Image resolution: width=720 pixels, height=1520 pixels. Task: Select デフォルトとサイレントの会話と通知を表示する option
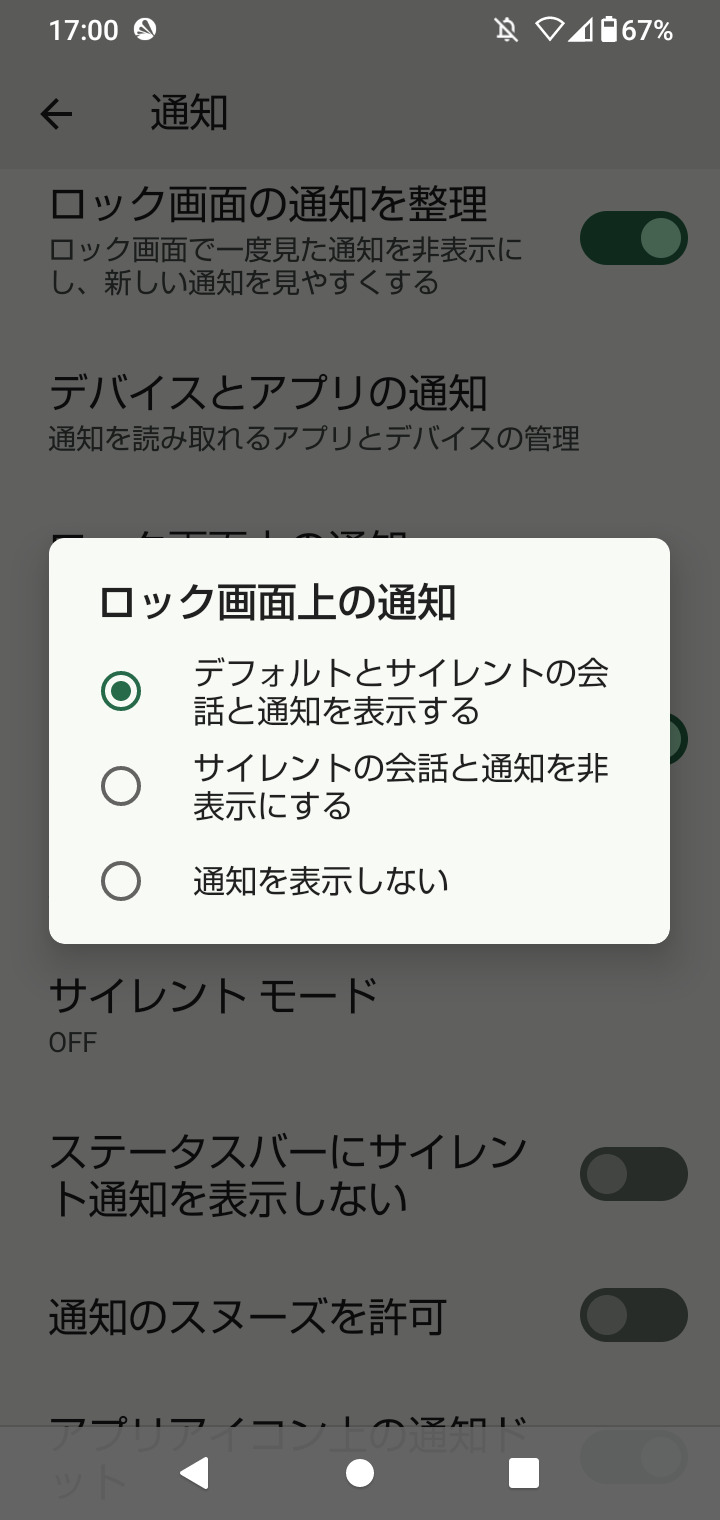click(359, 691)
